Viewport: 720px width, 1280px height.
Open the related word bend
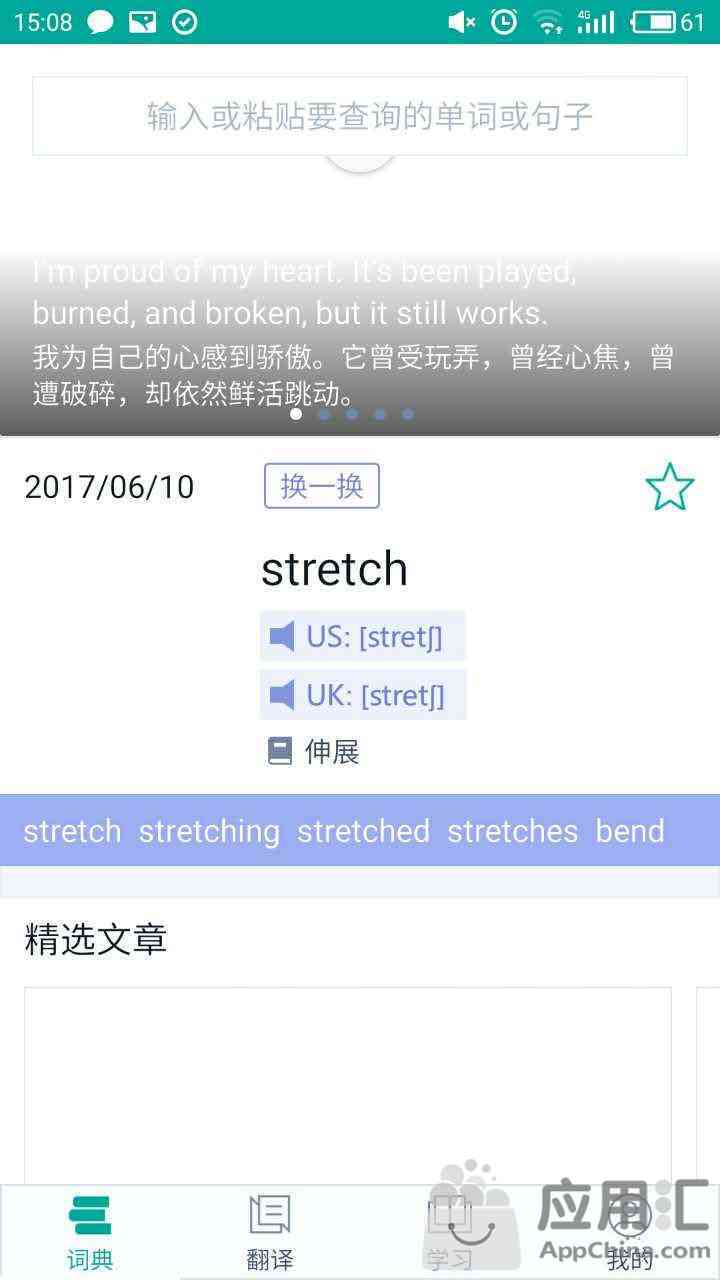tap(630, 831)
